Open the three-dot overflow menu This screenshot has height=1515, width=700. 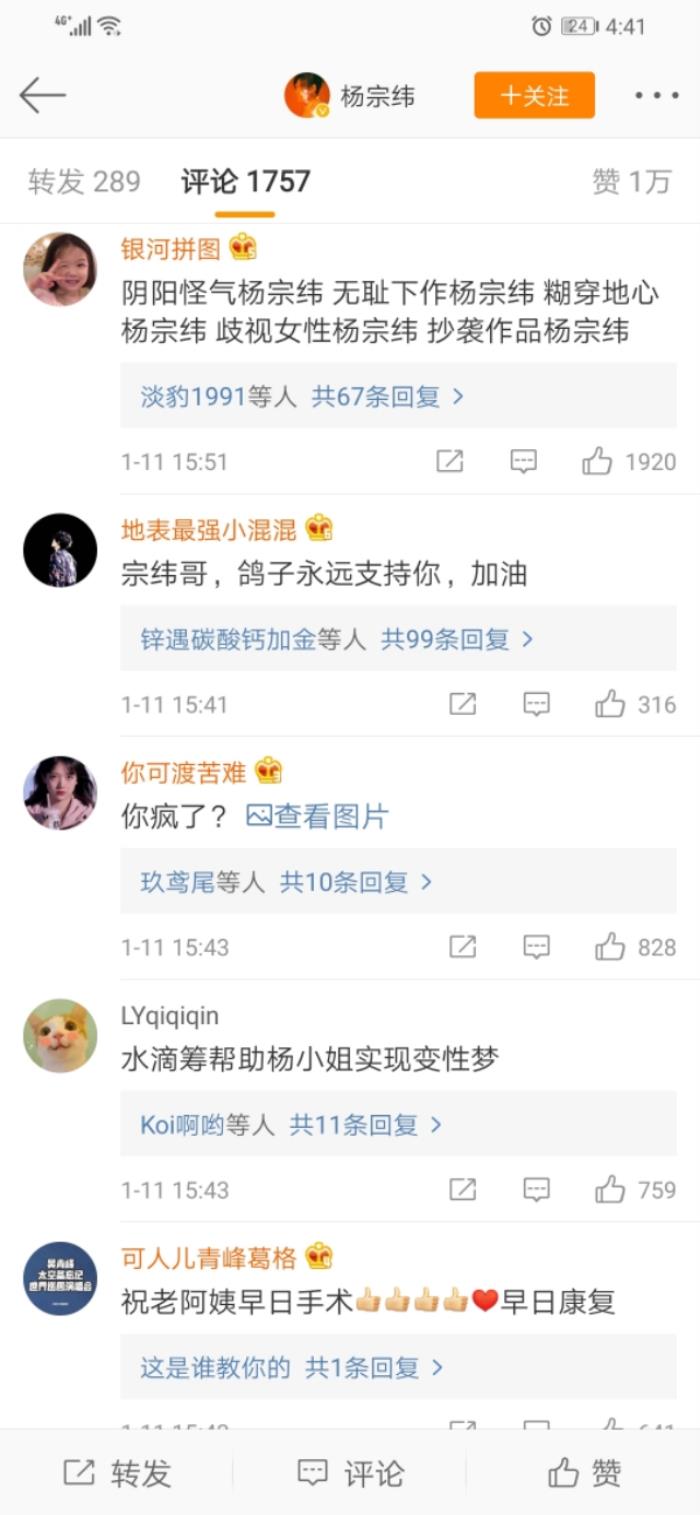tap(656, 96)
